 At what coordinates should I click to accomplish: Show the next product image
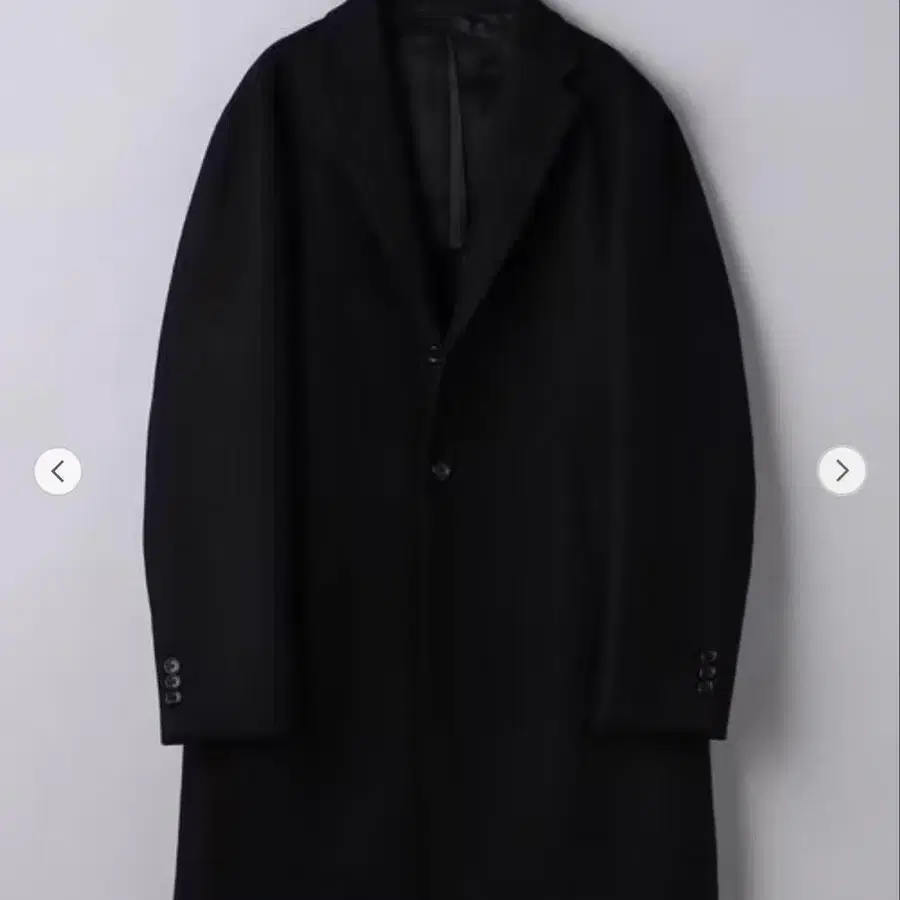pyautogui.click(x=841, y=471)
